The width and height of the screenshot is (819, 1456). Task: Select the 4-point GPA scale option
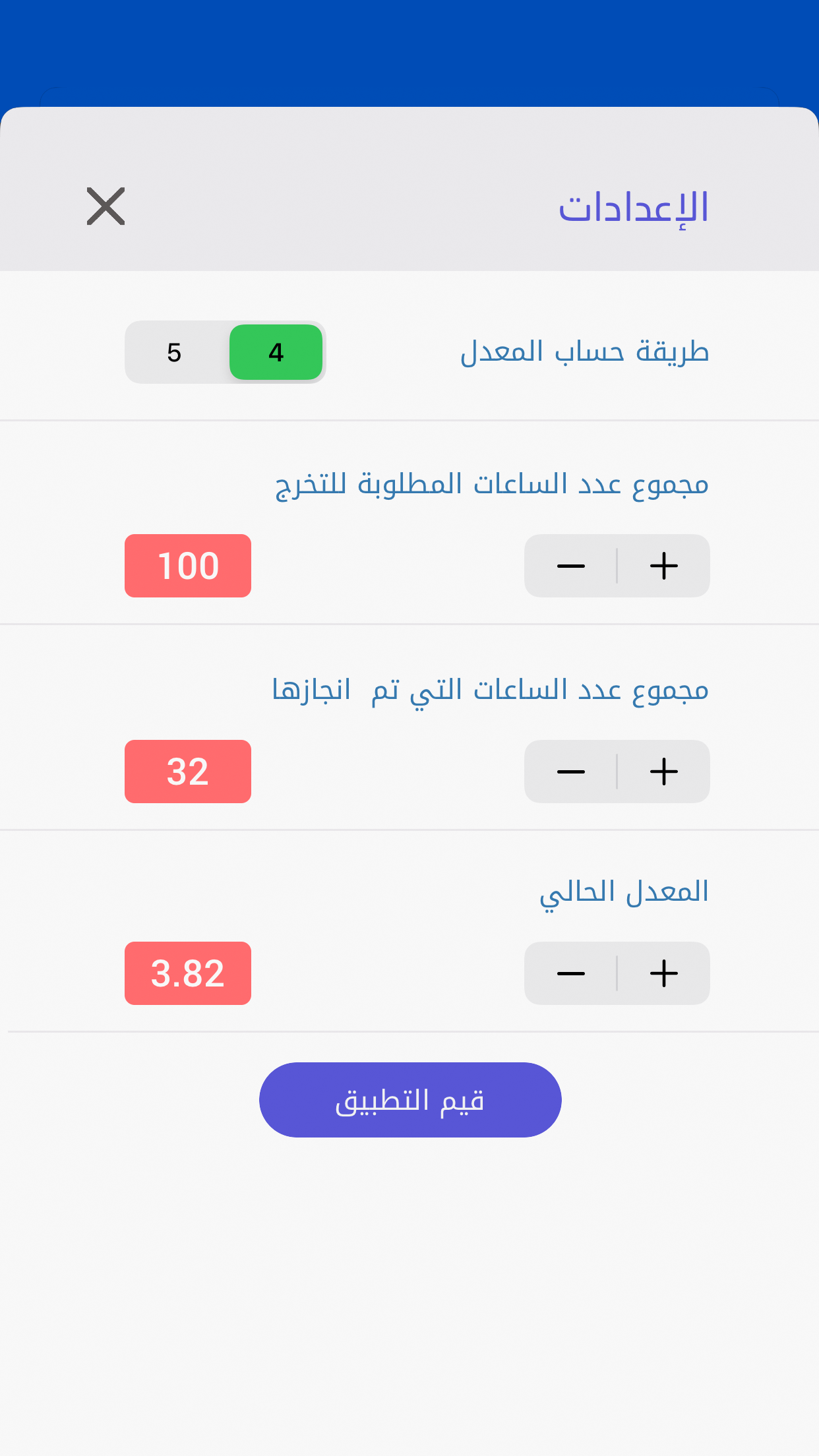click(x=276, y=353)
